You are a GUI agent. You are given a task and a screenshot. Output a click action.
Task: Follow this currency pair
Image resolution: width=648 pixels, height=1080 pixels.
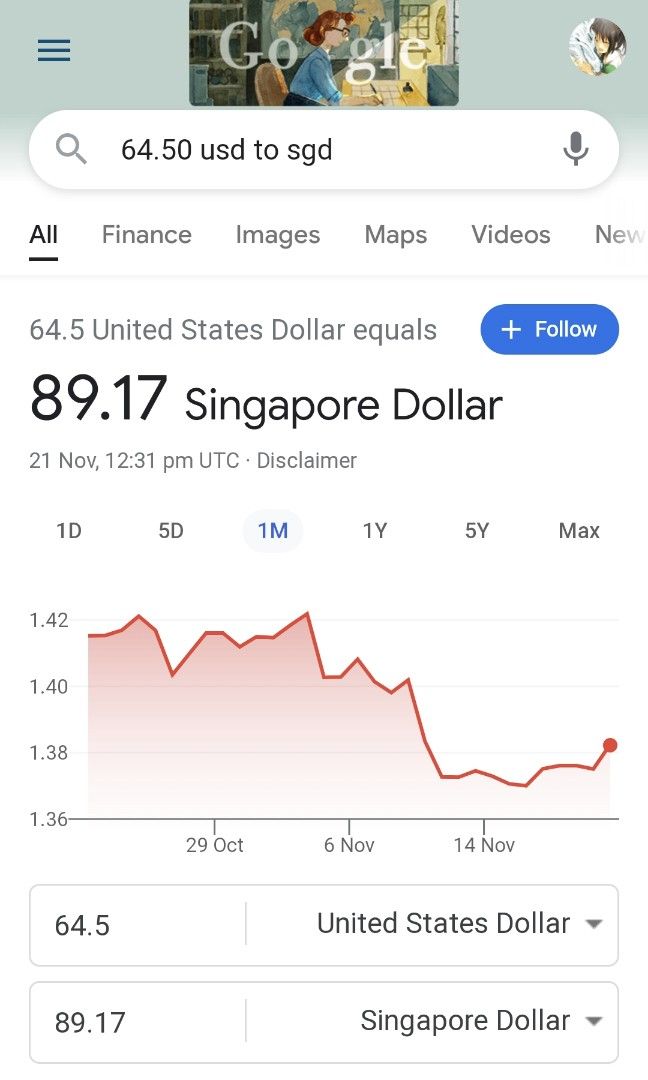pyautogui.click(x=549, y=329)
